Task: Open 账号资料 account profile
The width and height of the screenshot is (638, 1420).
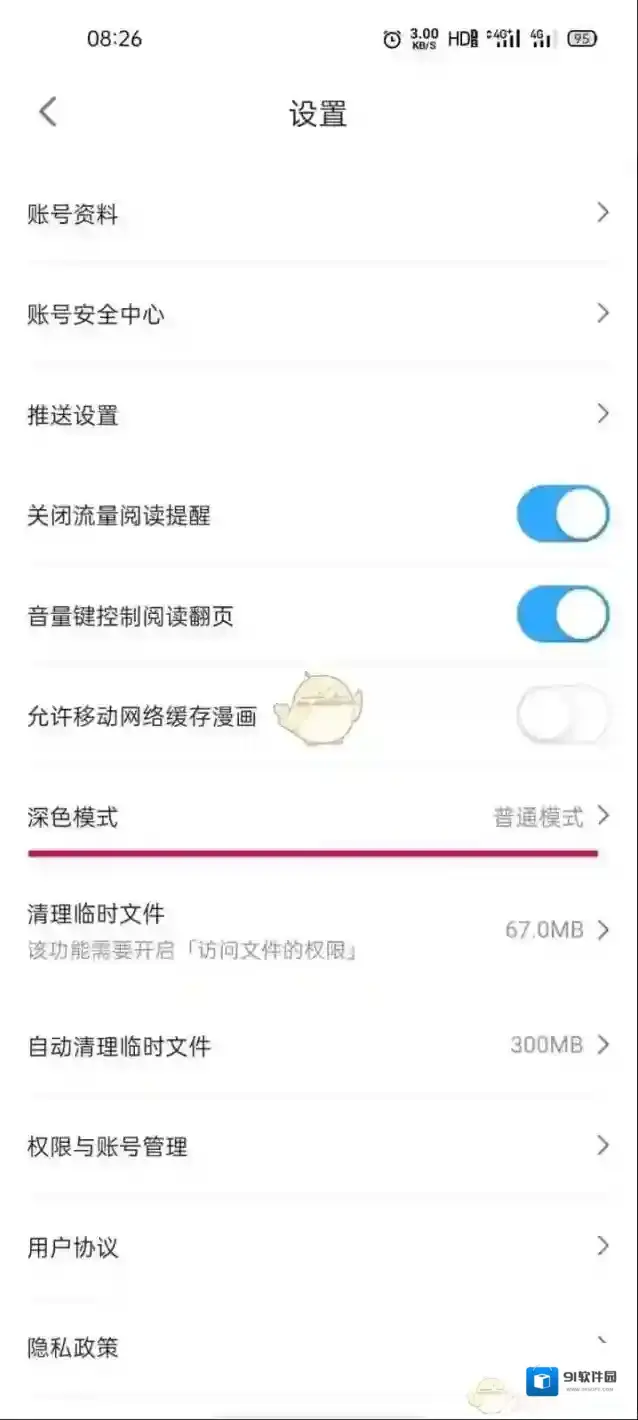Action: click(x=318, y=213)
